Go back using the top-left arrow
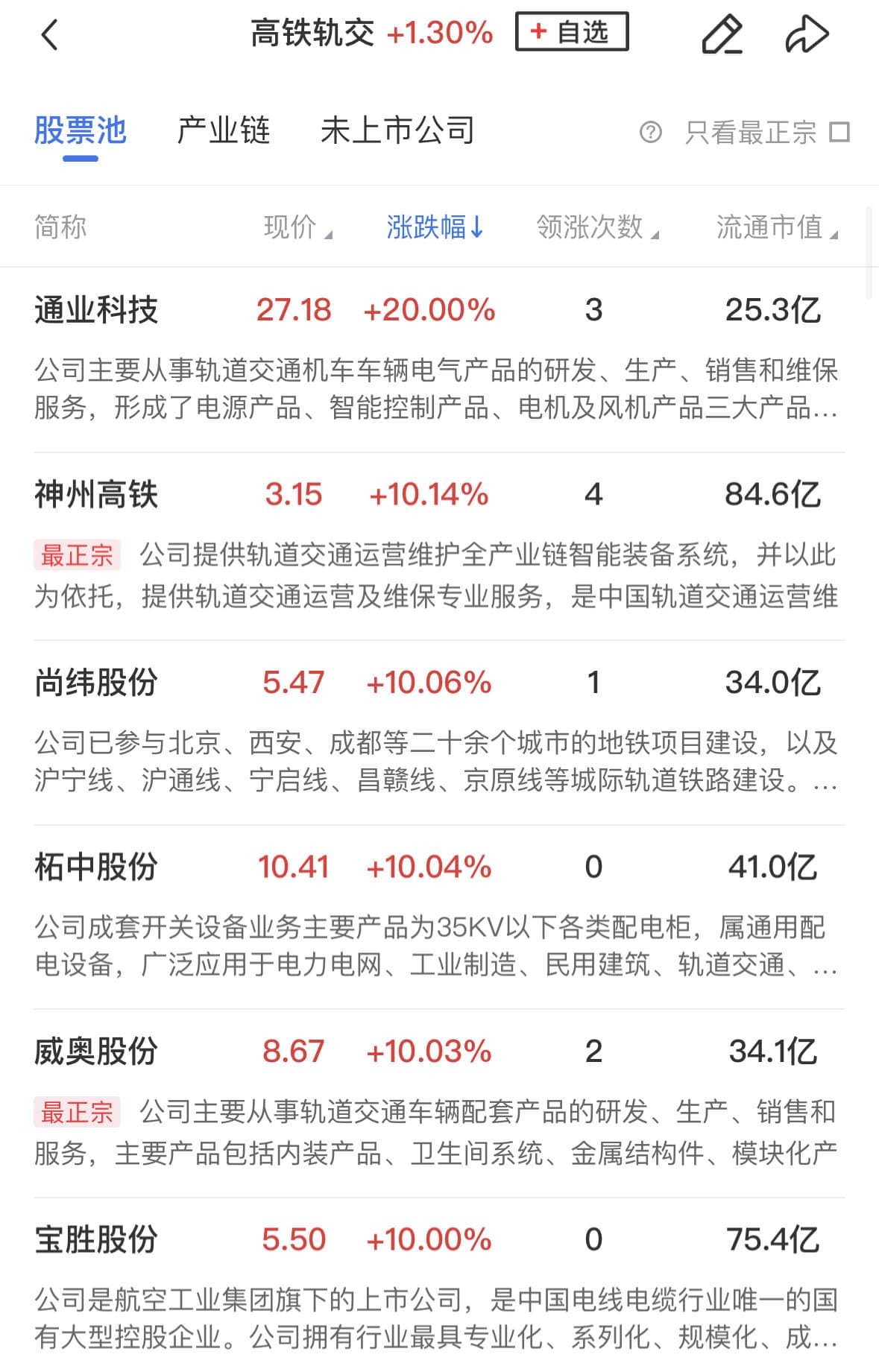This screenshot has width=879, height=1372. click(49, 34)
